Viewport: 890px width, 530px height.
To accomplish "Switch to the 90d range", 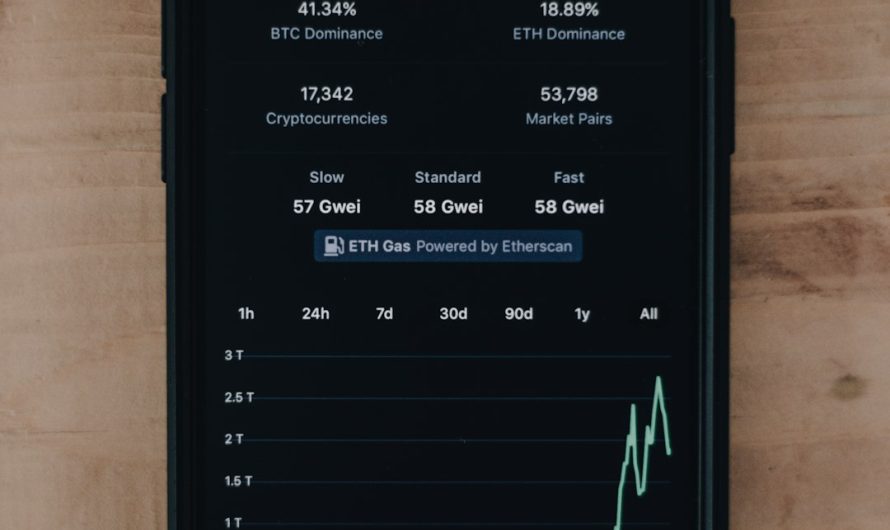I will (518, 314).
